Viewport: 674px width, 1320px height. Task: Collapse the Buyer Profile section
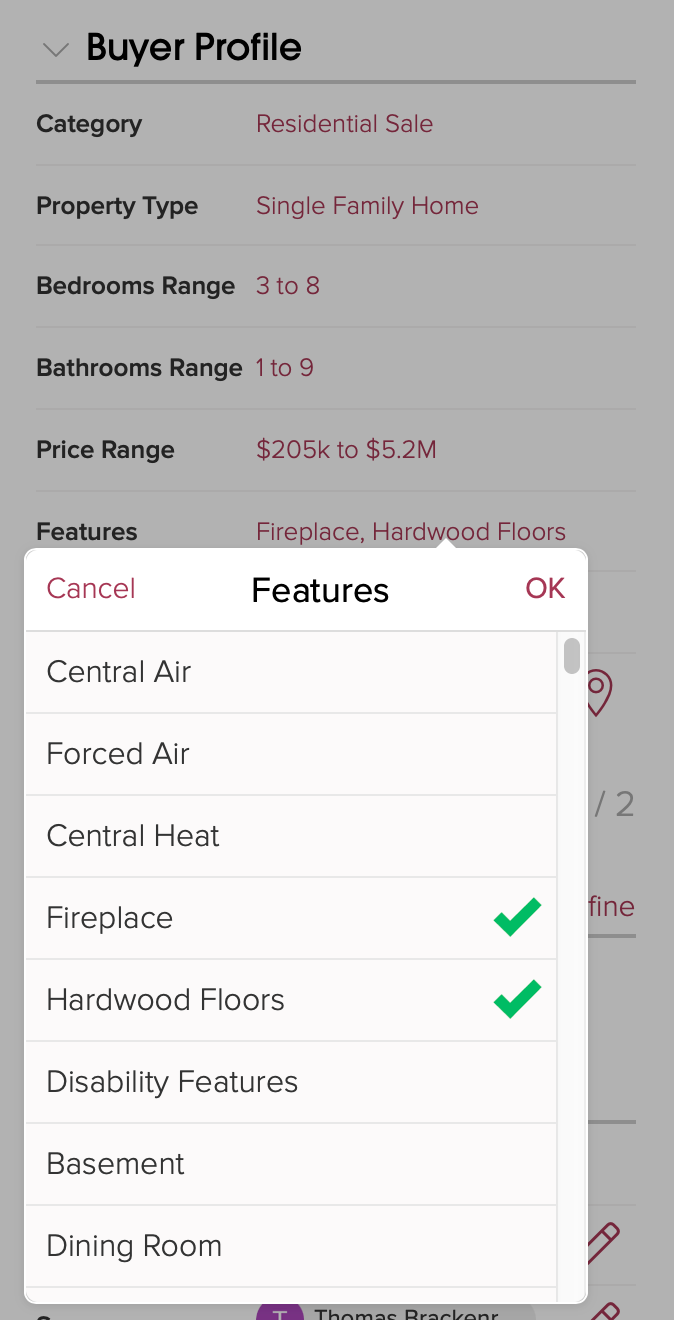[x=56, y=49]
